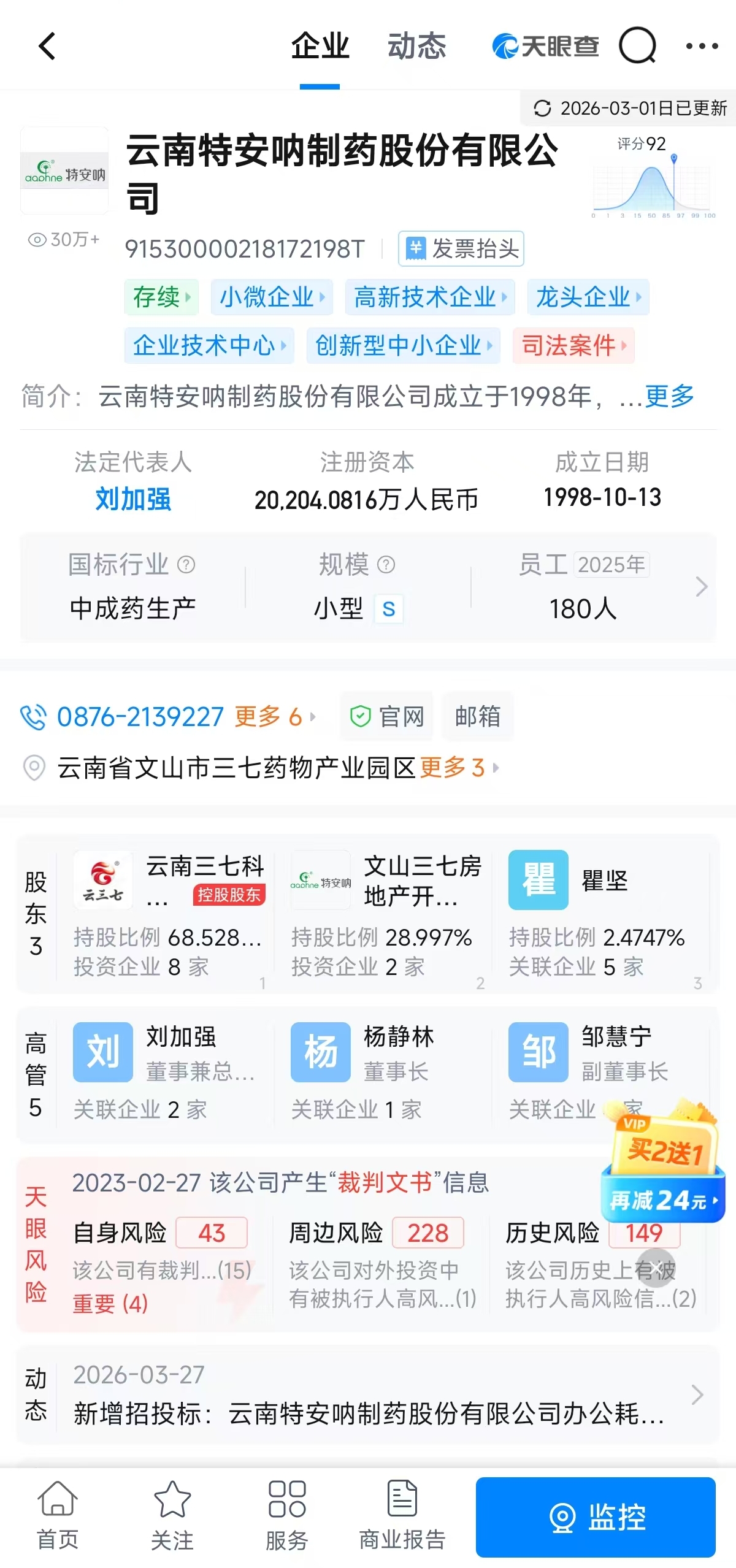This screenshot has width=736, height=1568.
Task: Go back to the previous page
Action: [47, 47]
